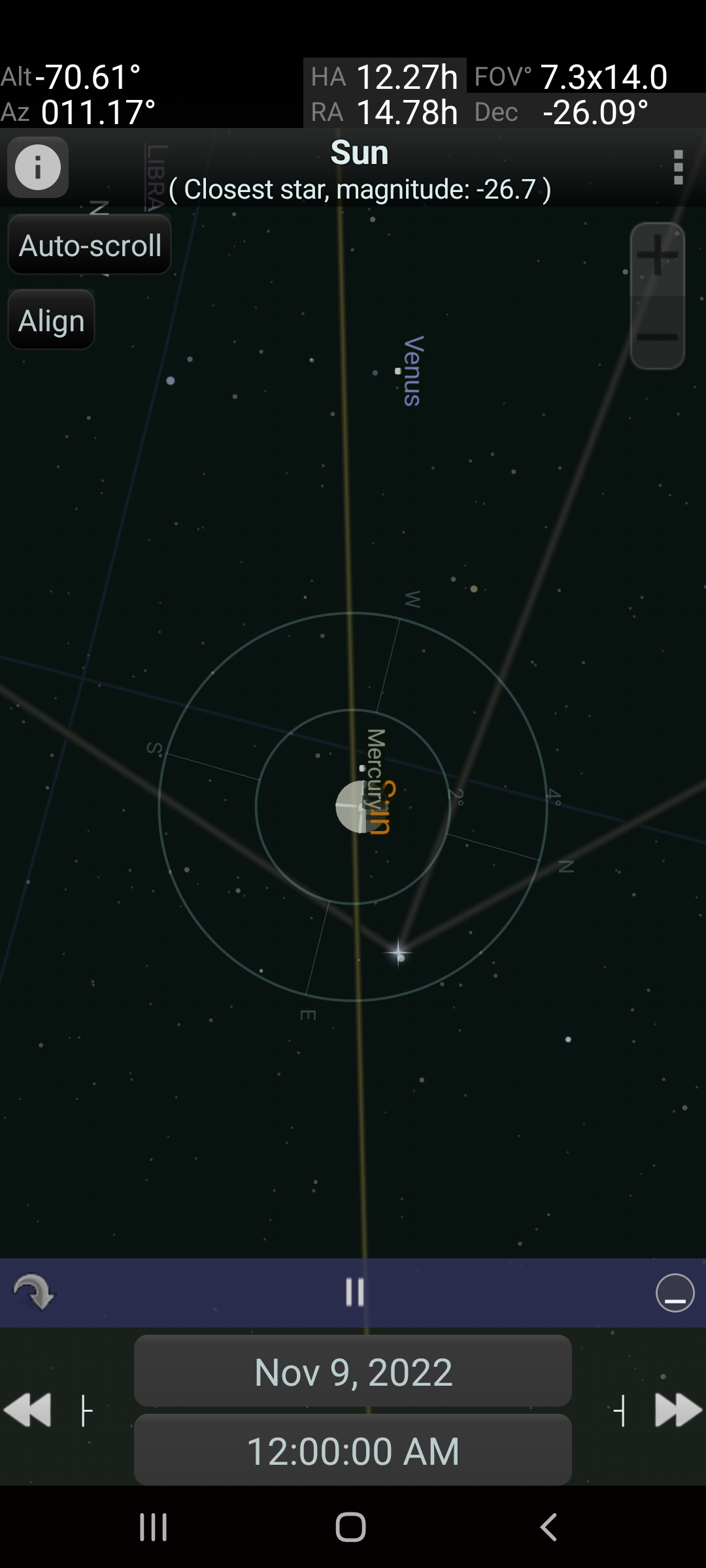Step time forward one increment
Screen dimensions: 706x1568
[620, 1410]
